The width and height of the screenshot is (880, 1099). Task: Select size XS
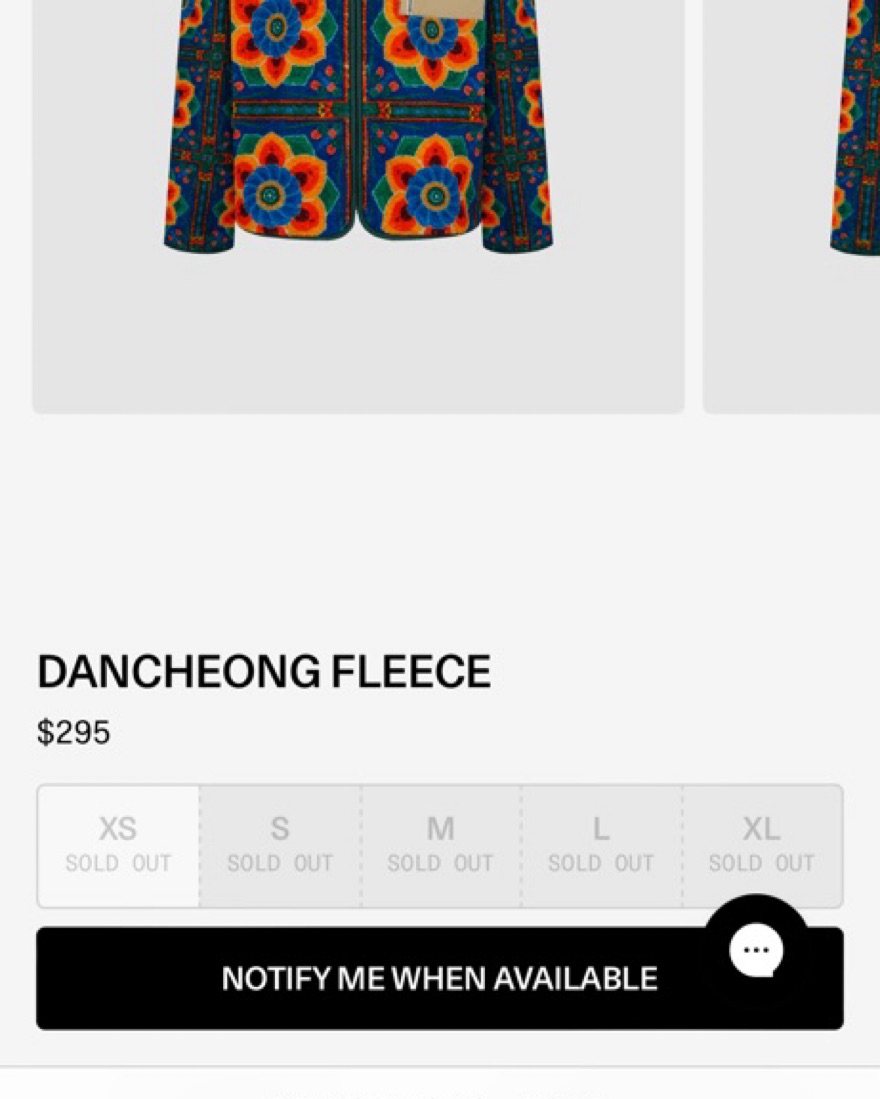pos(118,846)
